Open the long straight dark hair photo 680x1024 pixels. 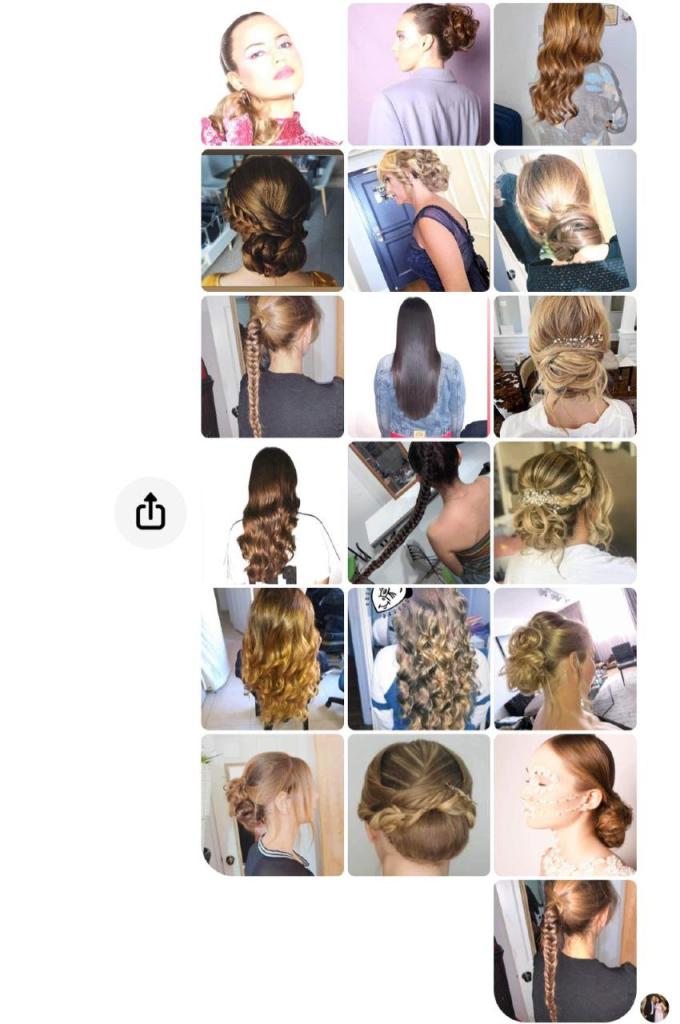pyautogui.click(x=419, y=366)
